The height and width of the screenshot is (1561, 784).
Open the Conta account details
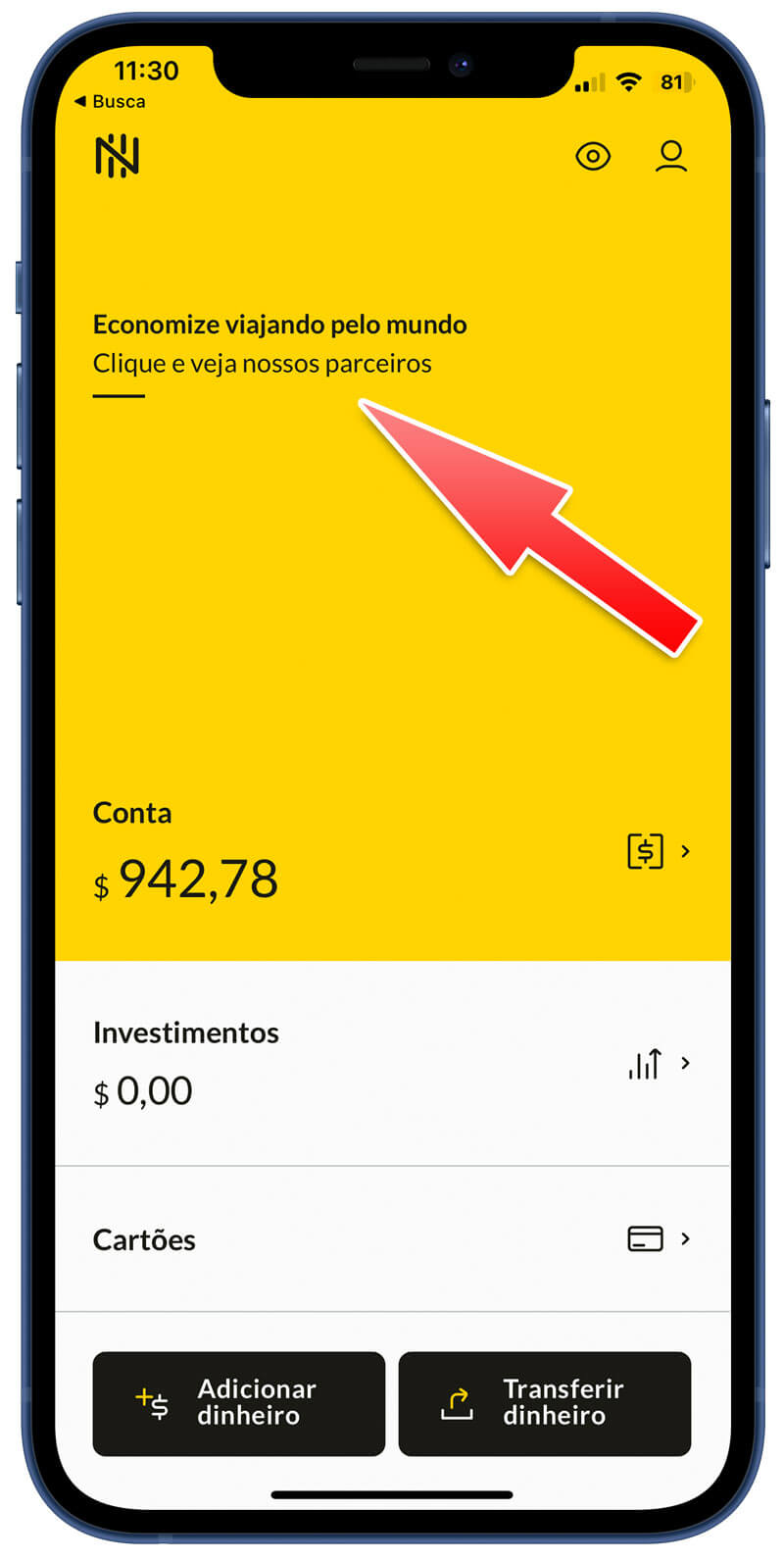658,851
